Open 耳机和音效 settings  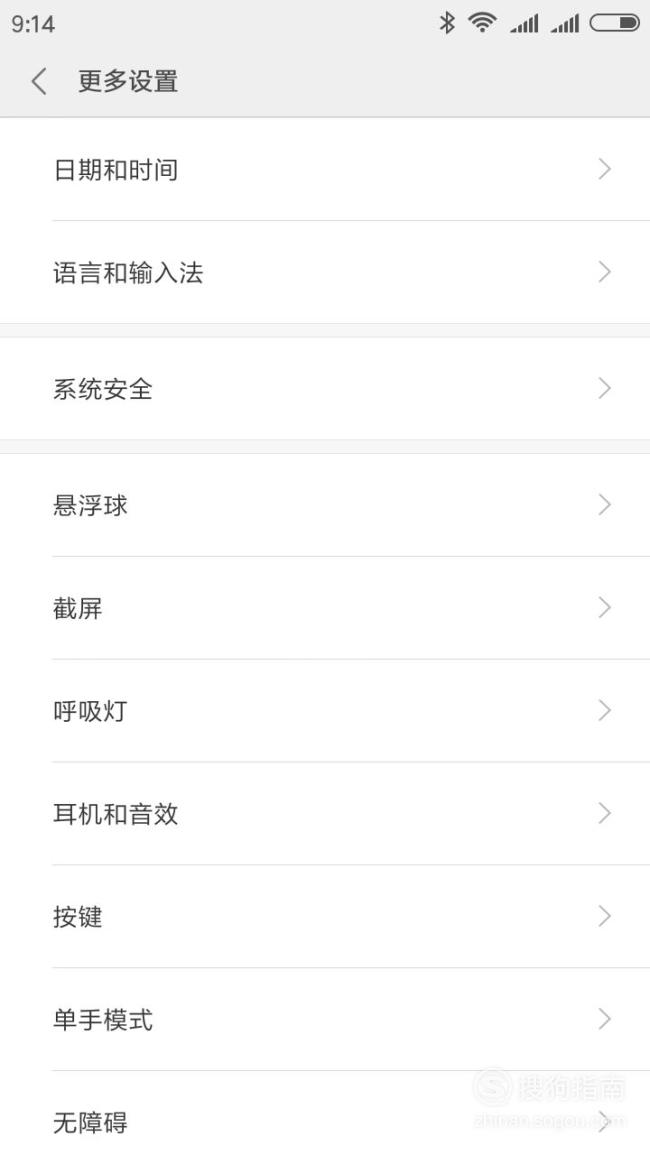pos(325,814)
